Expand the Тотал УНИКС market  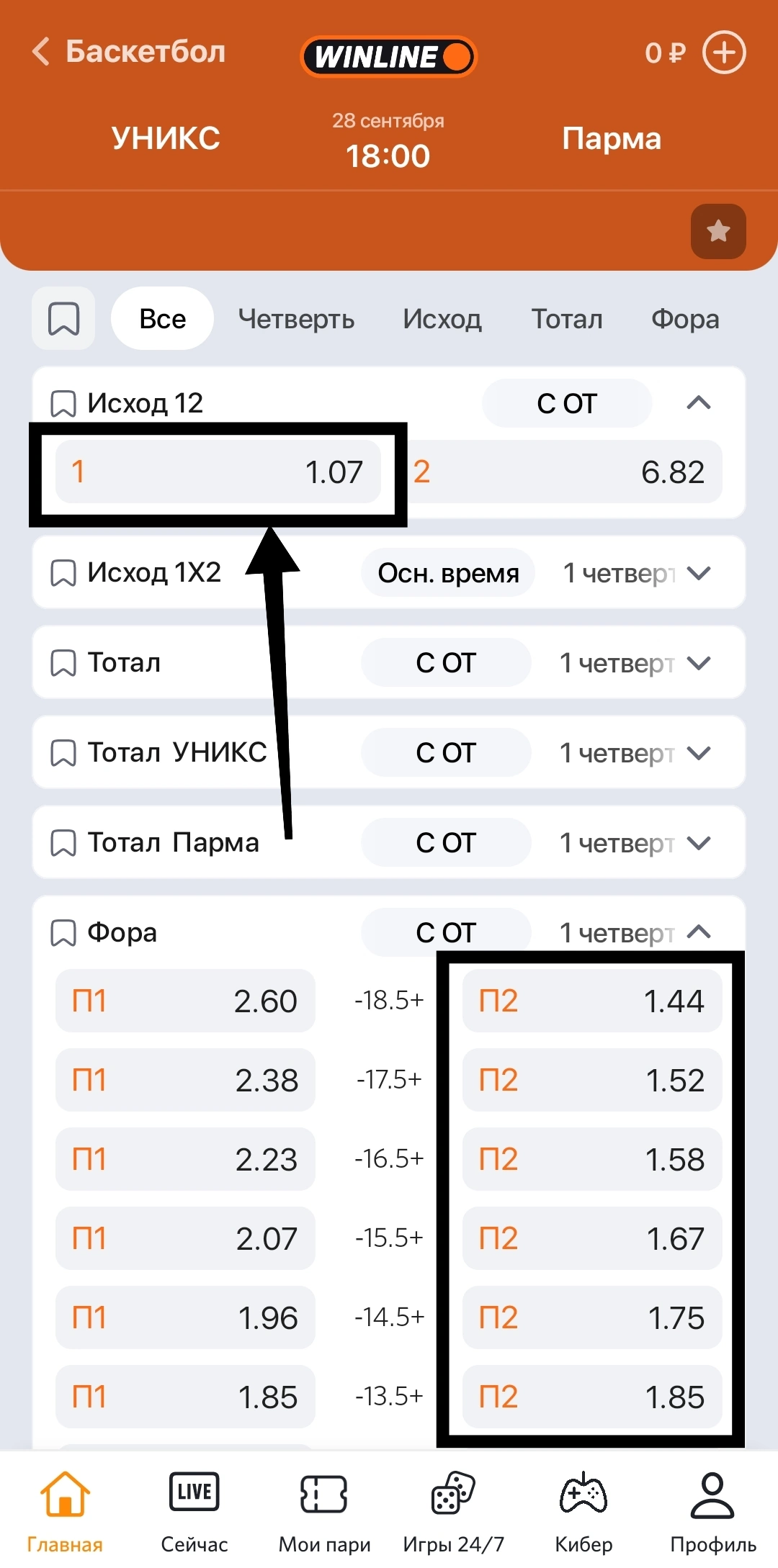698,753
